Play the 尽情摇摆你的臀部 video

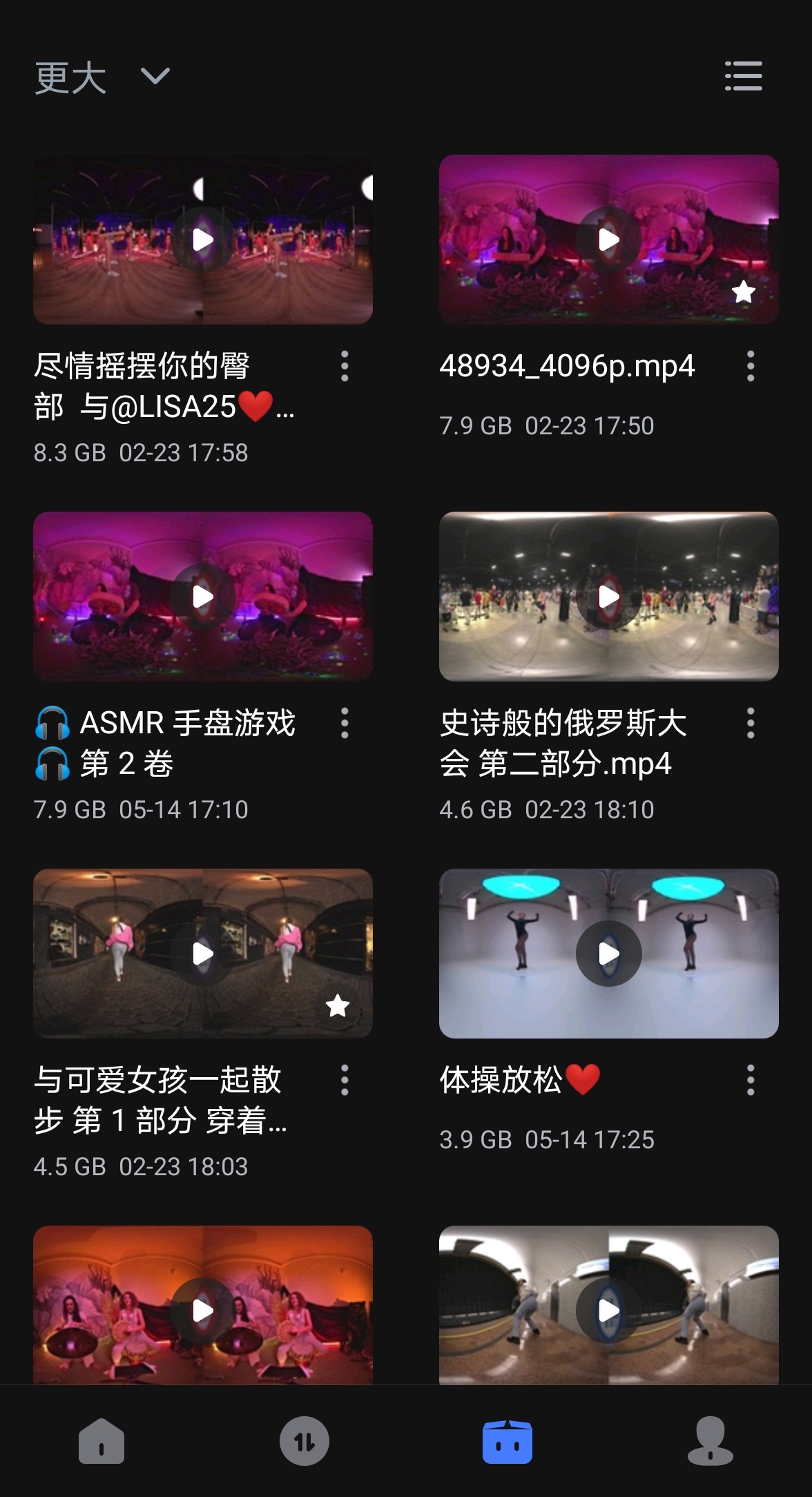click(x=203, y=240)
